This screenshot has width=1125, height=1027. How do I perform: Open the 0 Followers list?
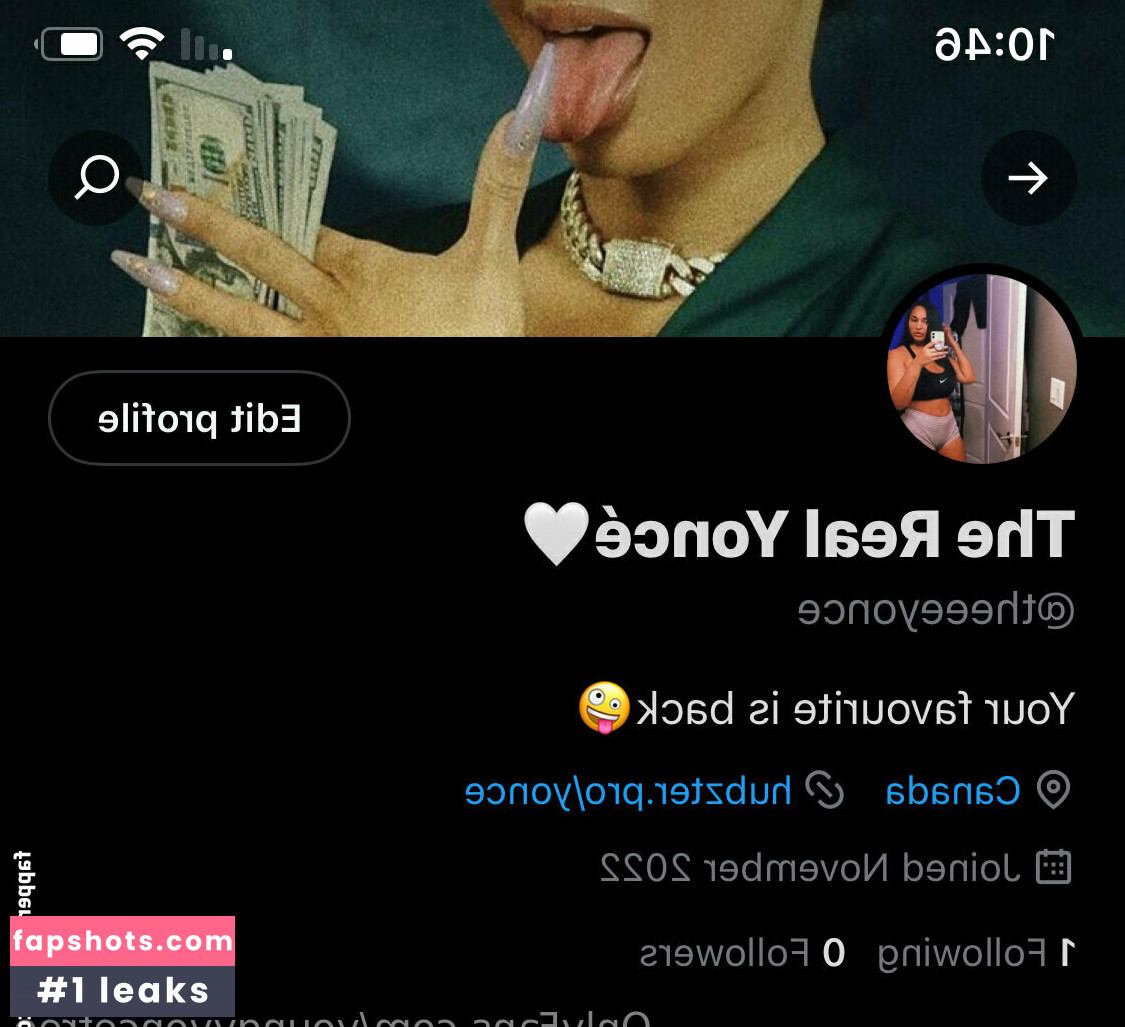742,953
